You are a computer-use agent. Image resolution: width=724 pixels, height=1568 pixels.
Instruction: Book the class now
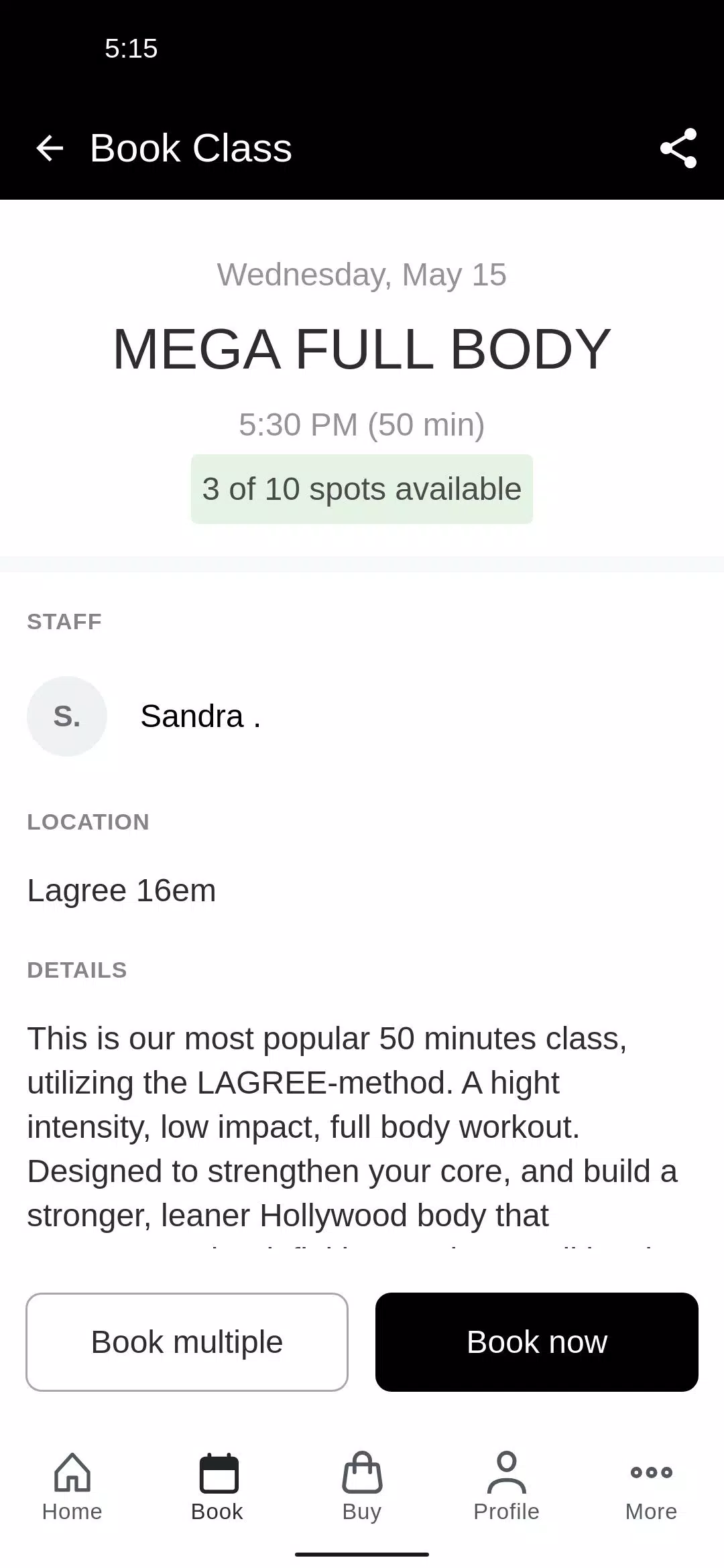click(x=537, y=1342)
